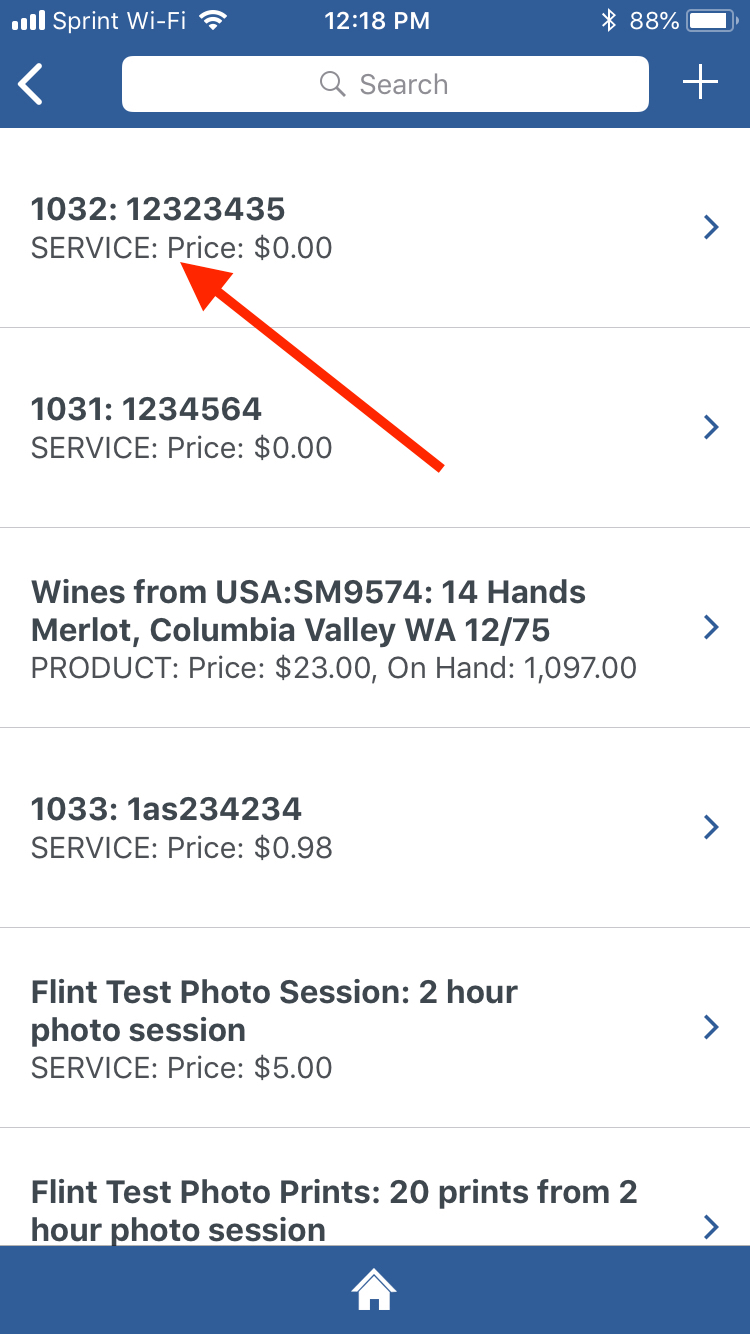Image resolution: width=750 pixels, height=1334 pixels.
Task: Tap the back arrow in the navigation bar
Action: pos(30,83)
